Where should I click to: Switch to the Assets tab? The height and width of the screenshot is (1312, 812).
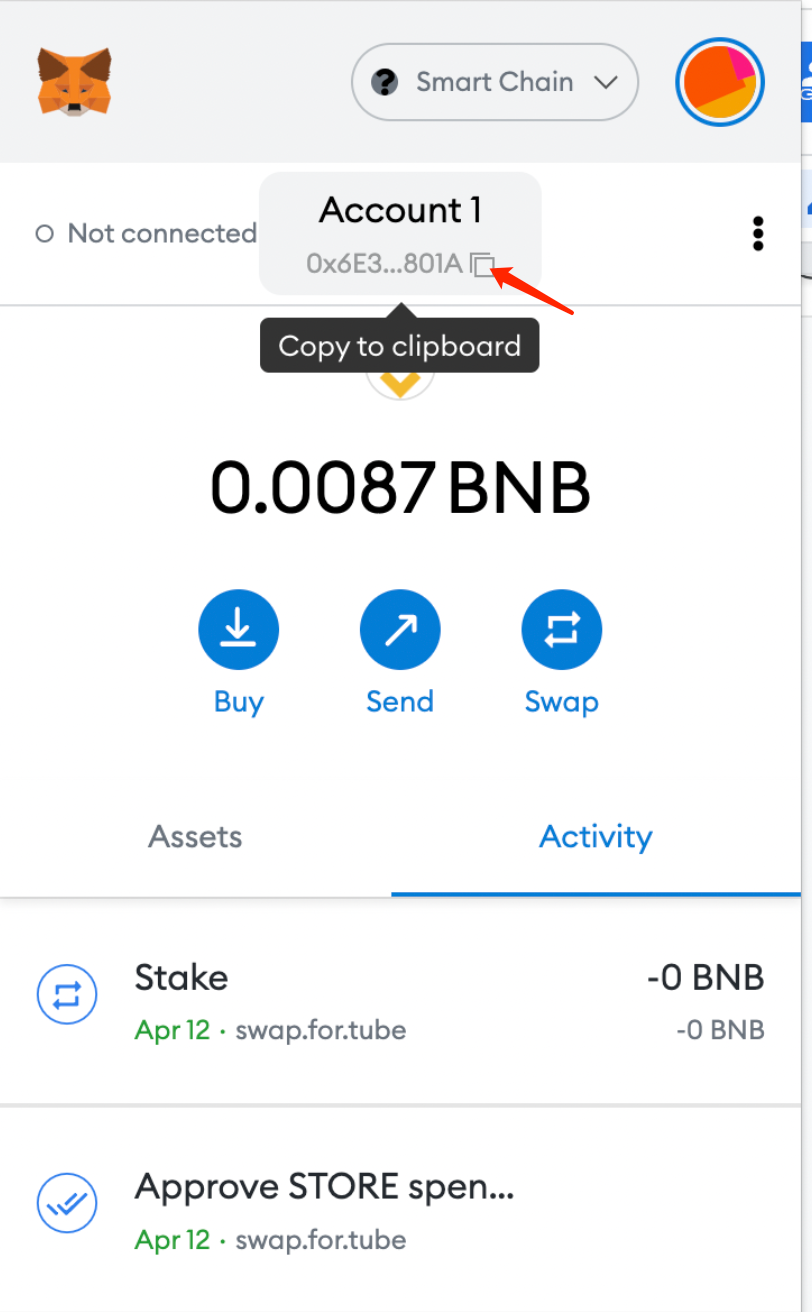coord(195,836)
